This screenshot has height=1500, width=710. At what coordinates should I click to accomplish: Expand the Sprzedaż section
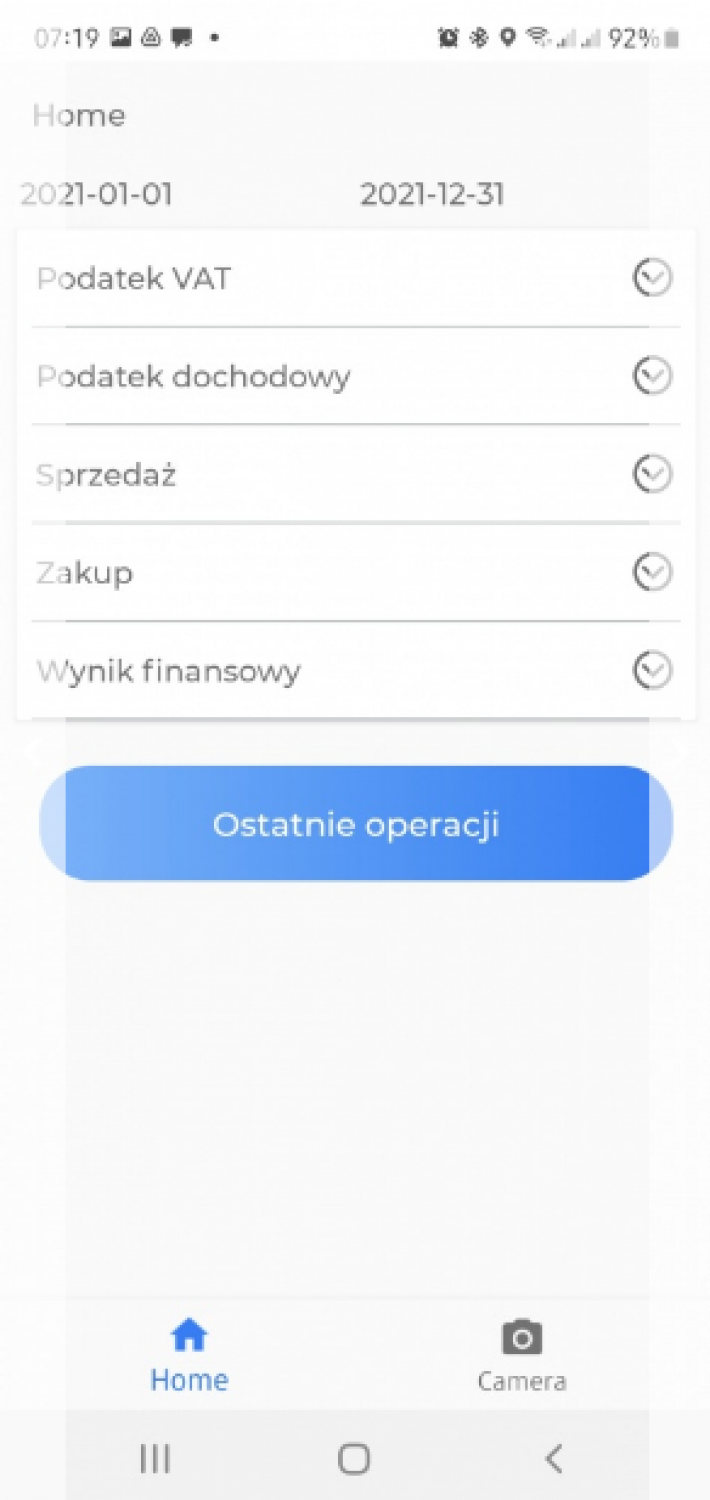[x=652, y=474]
